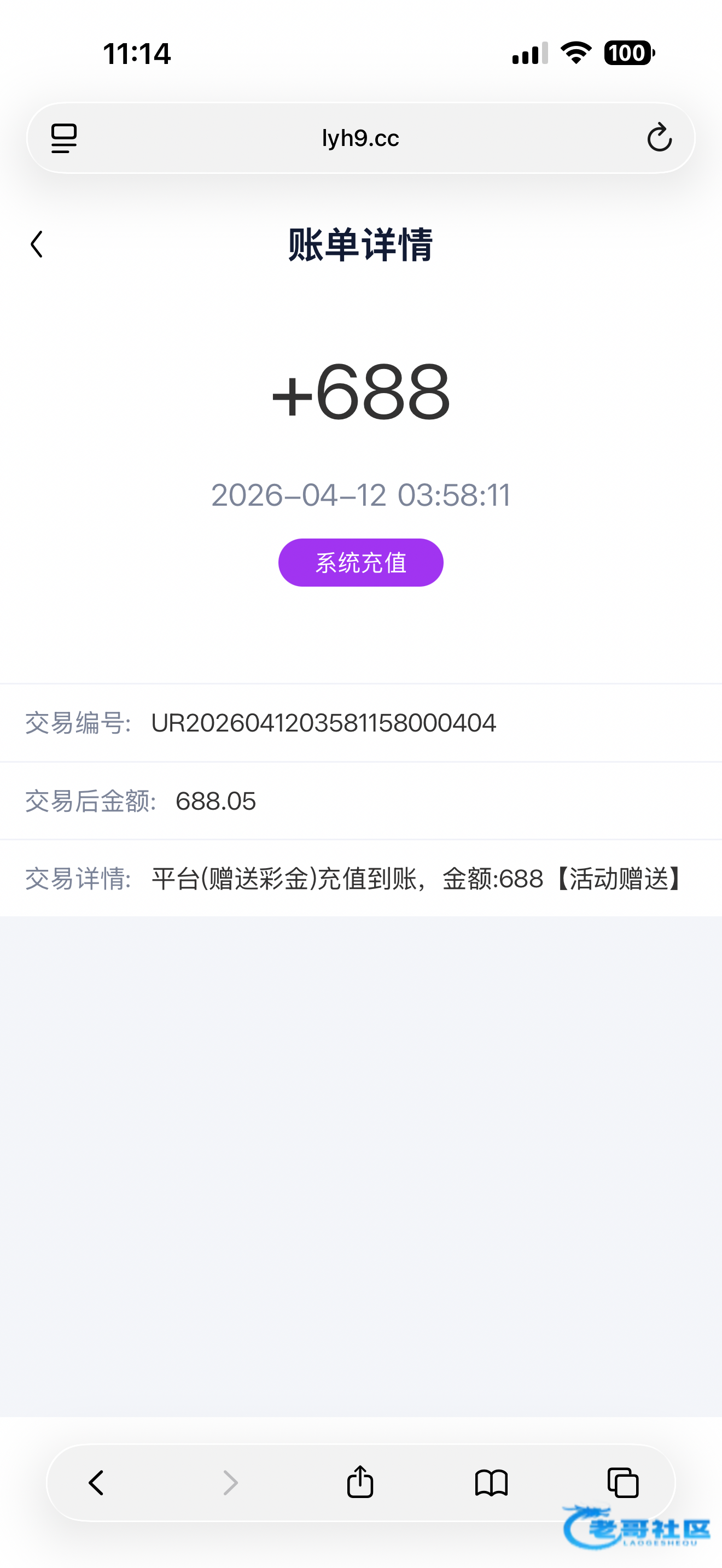Open the page menu in address bar
The width and height of the screenshot is (722, 1568).
[64, 138]
